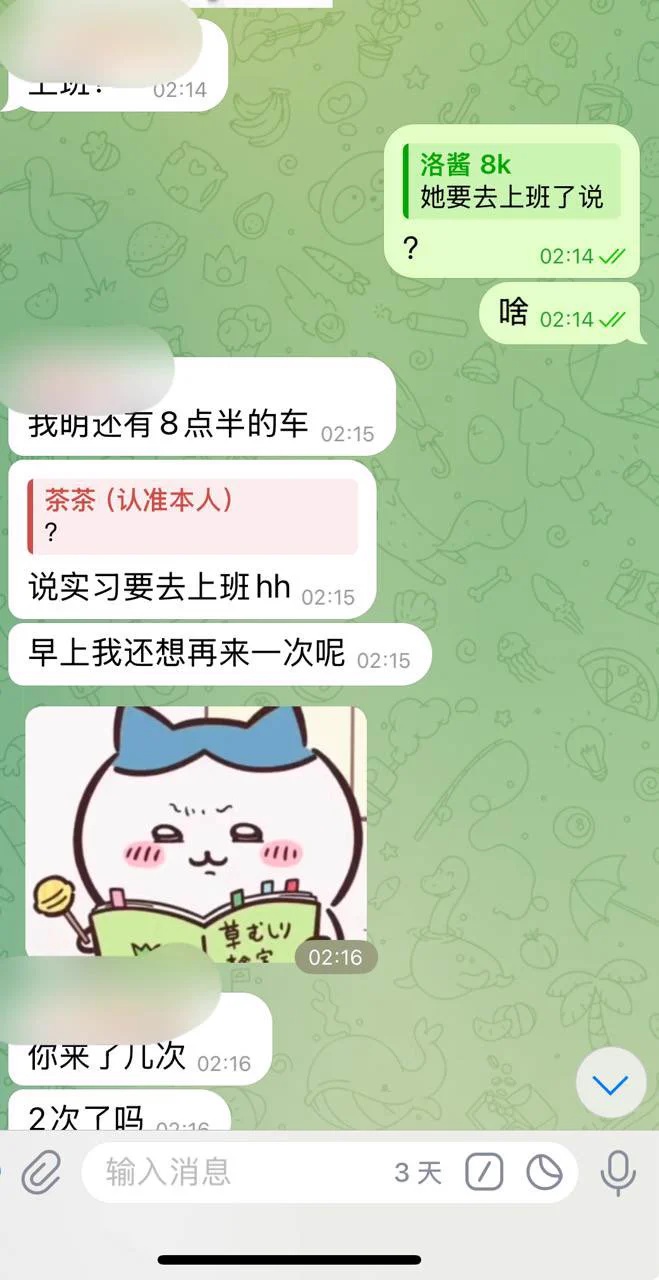Open the cat sticker image
Viewport: 659px width, 1280px height.
coord(196,832)
